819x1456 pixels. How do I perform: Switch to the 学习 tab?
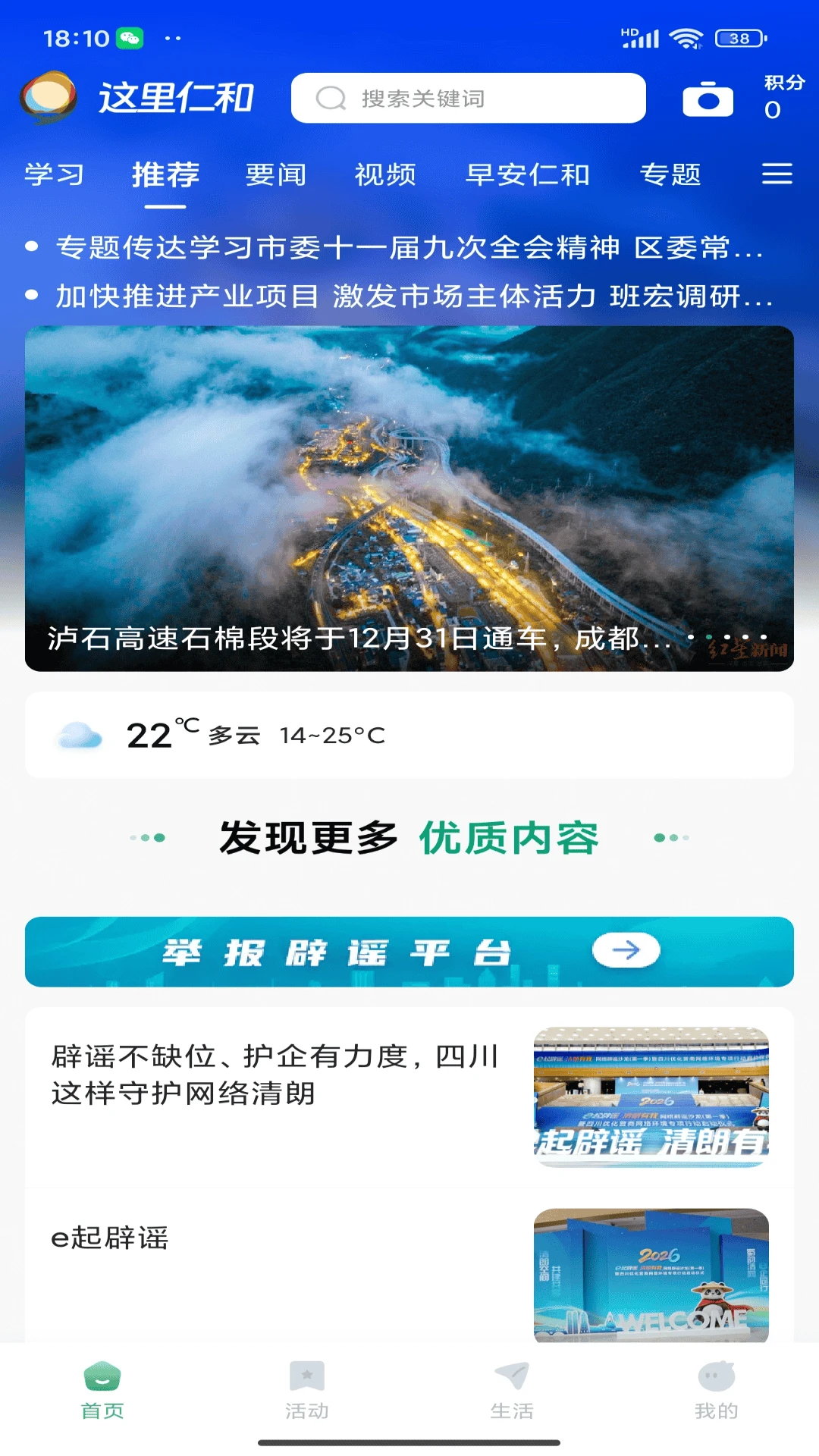point(53,174)
